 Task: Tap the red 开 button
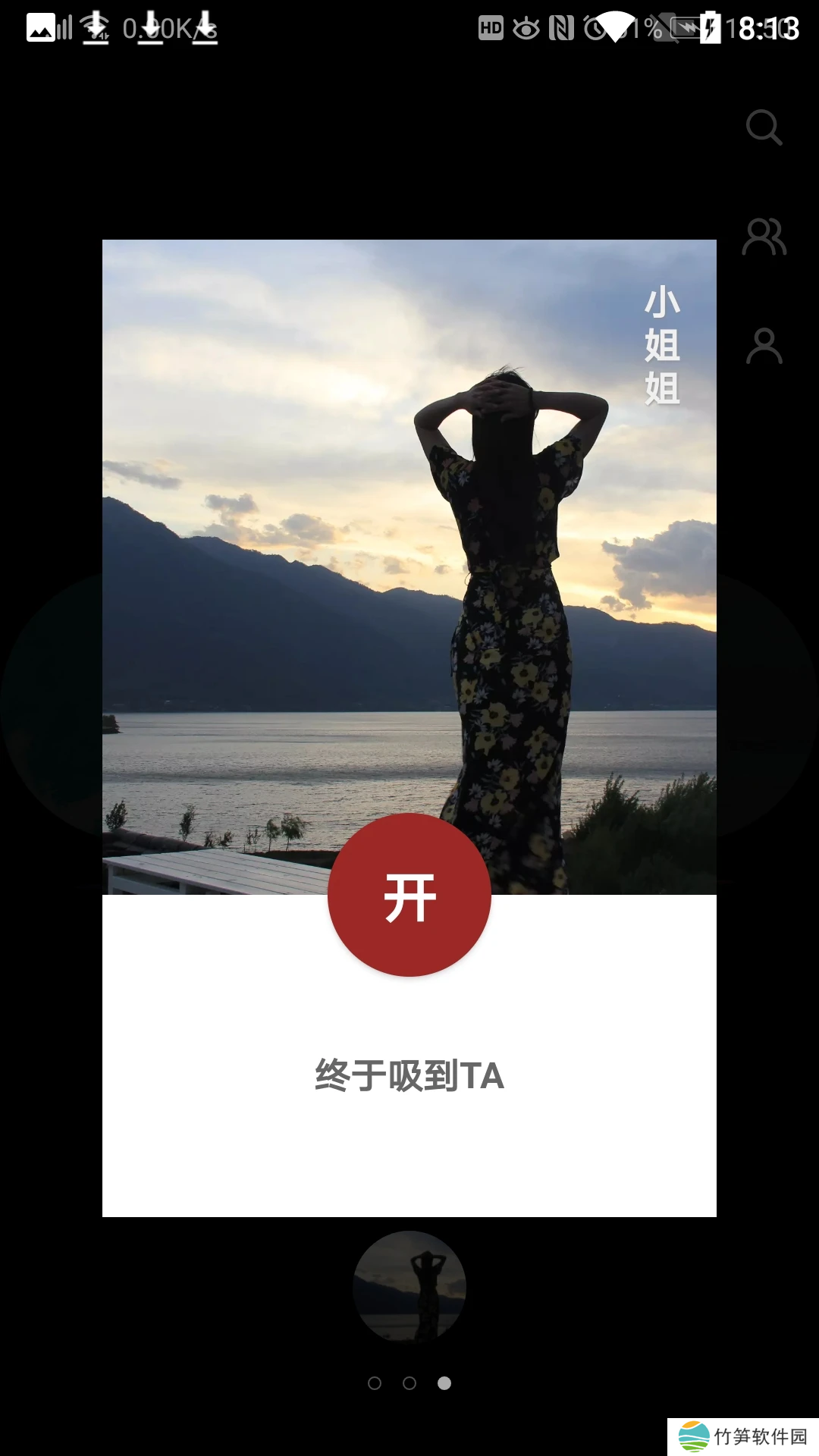click(409, 896)
